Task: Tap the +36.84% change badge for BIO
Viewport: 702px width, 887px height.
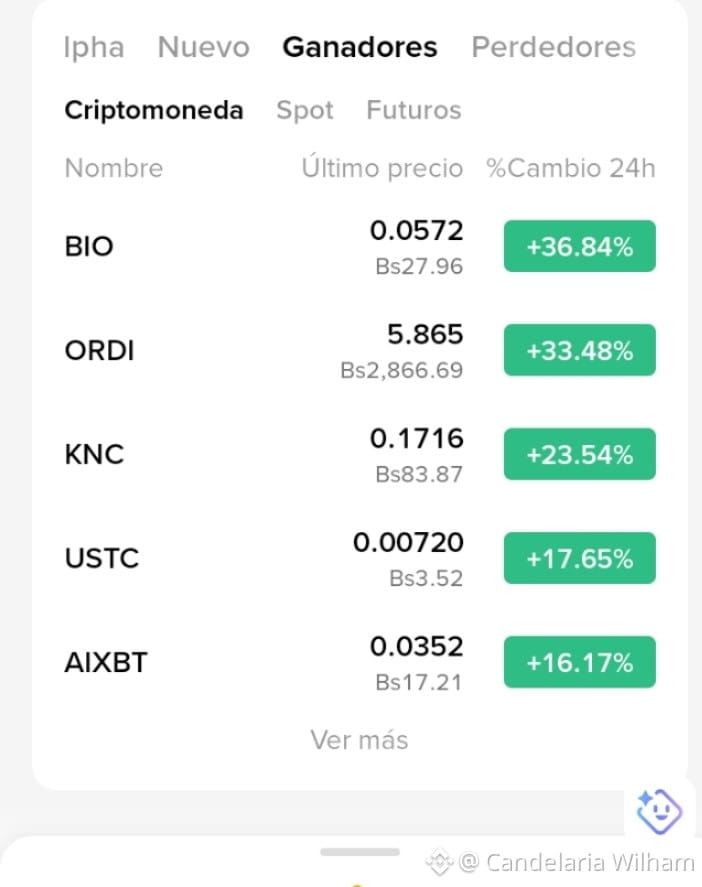Action: point(580,247)
